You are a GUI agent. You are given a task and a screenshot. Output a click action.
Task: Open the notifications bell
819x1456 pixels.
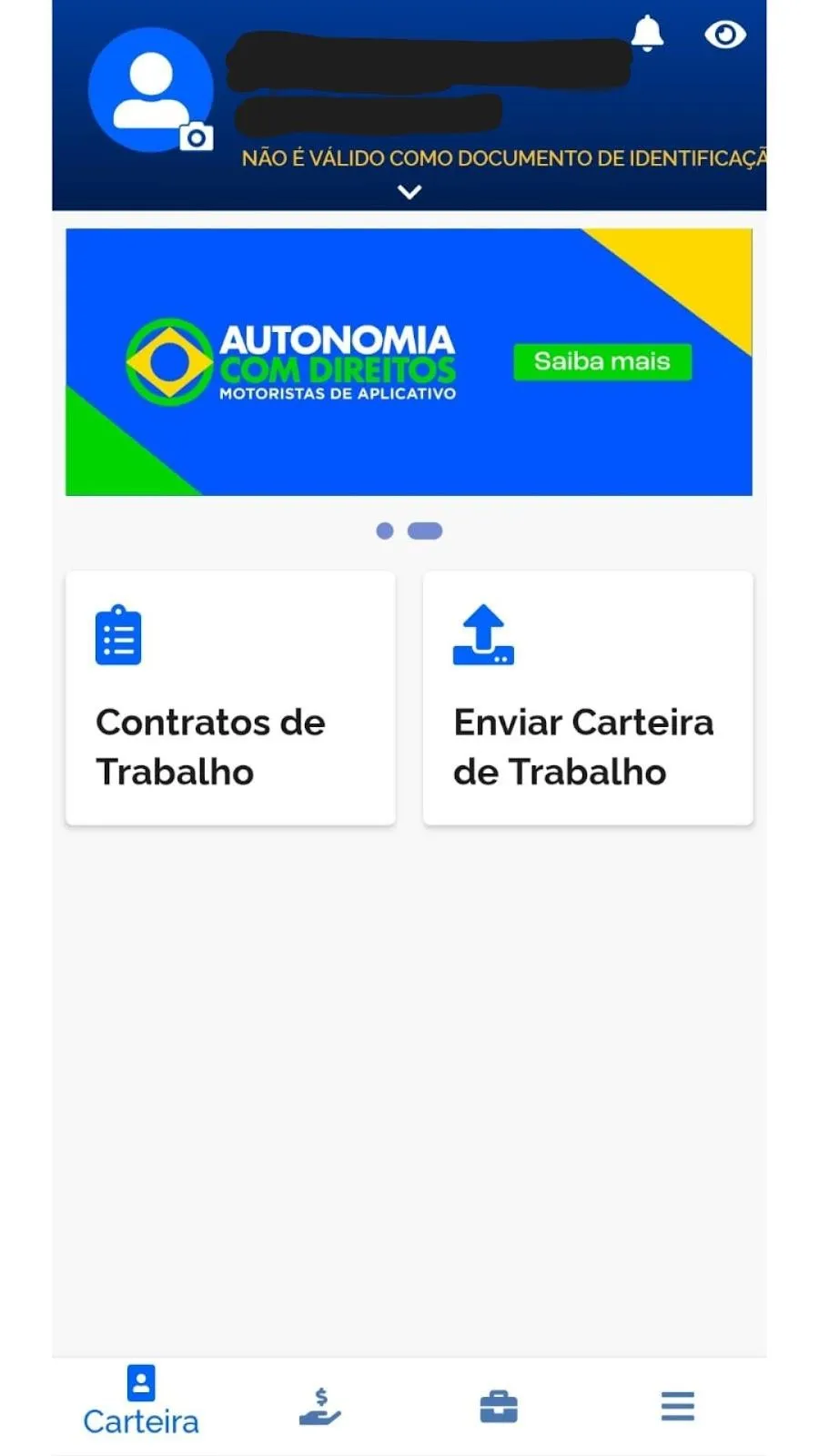pos(647,34)
